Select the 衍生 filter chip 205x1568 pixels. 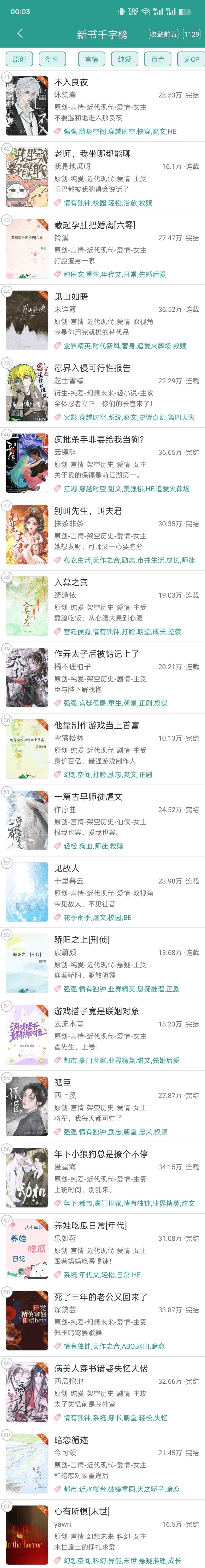pos(53,59)
